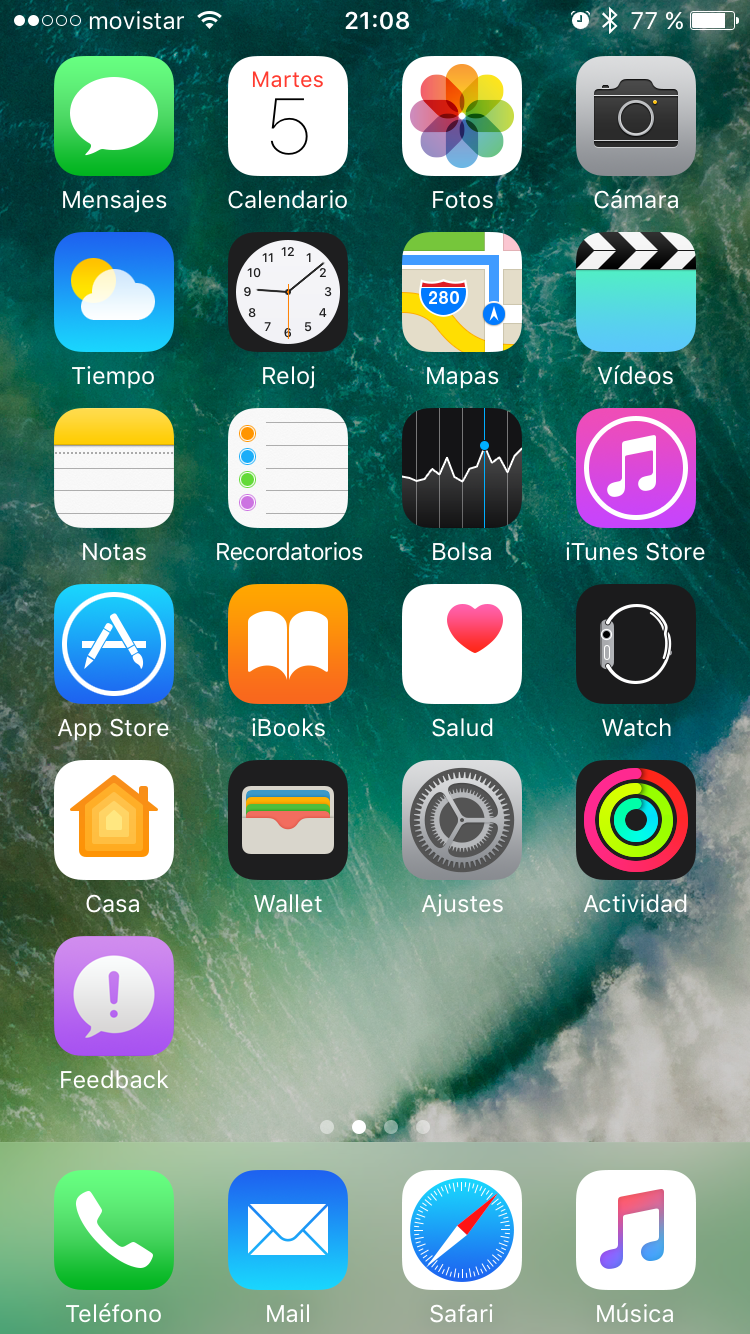This screenshot has height=1334, width=750.
Task: Open the Salud health app
Action: point(462,644)
